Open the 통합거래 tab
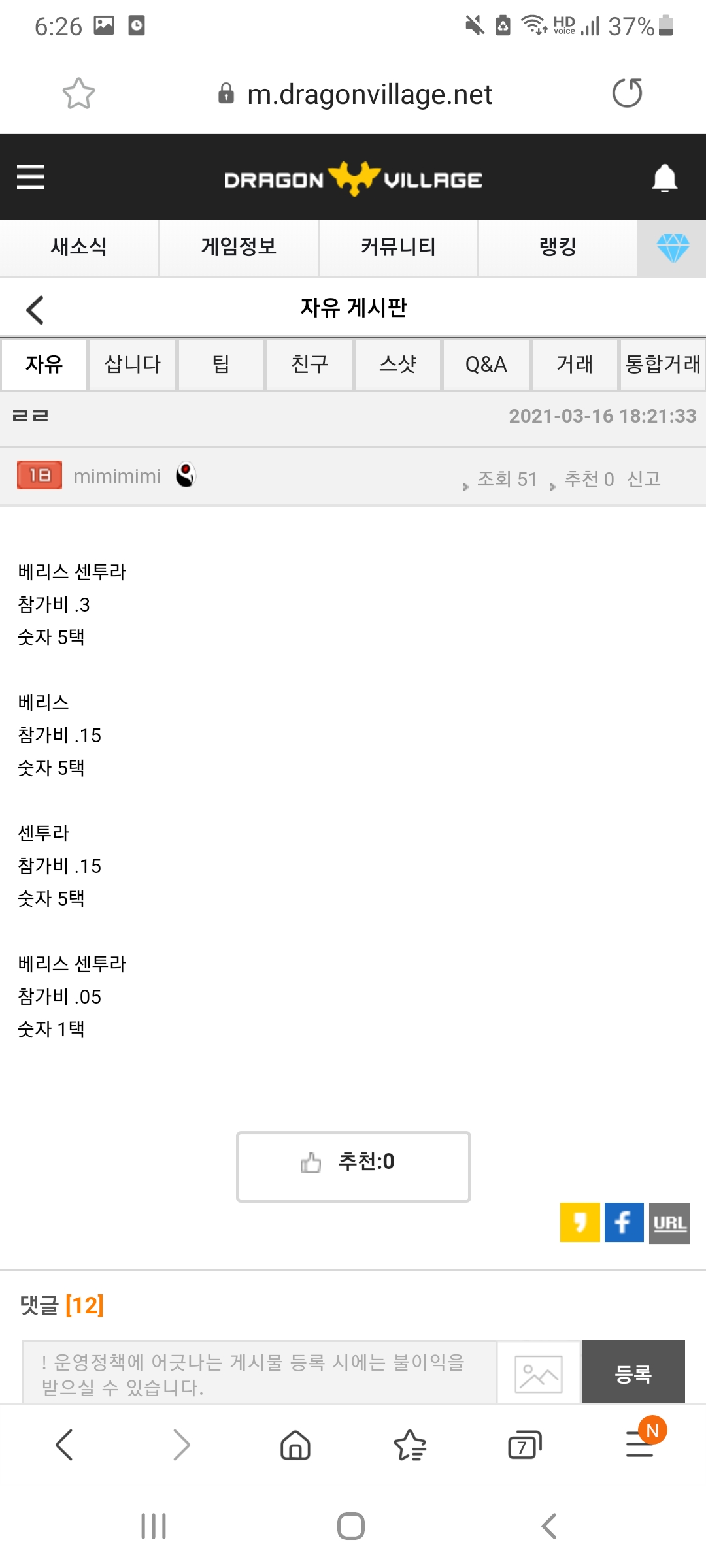706x1568 pixels. click(x=663, y=365)
